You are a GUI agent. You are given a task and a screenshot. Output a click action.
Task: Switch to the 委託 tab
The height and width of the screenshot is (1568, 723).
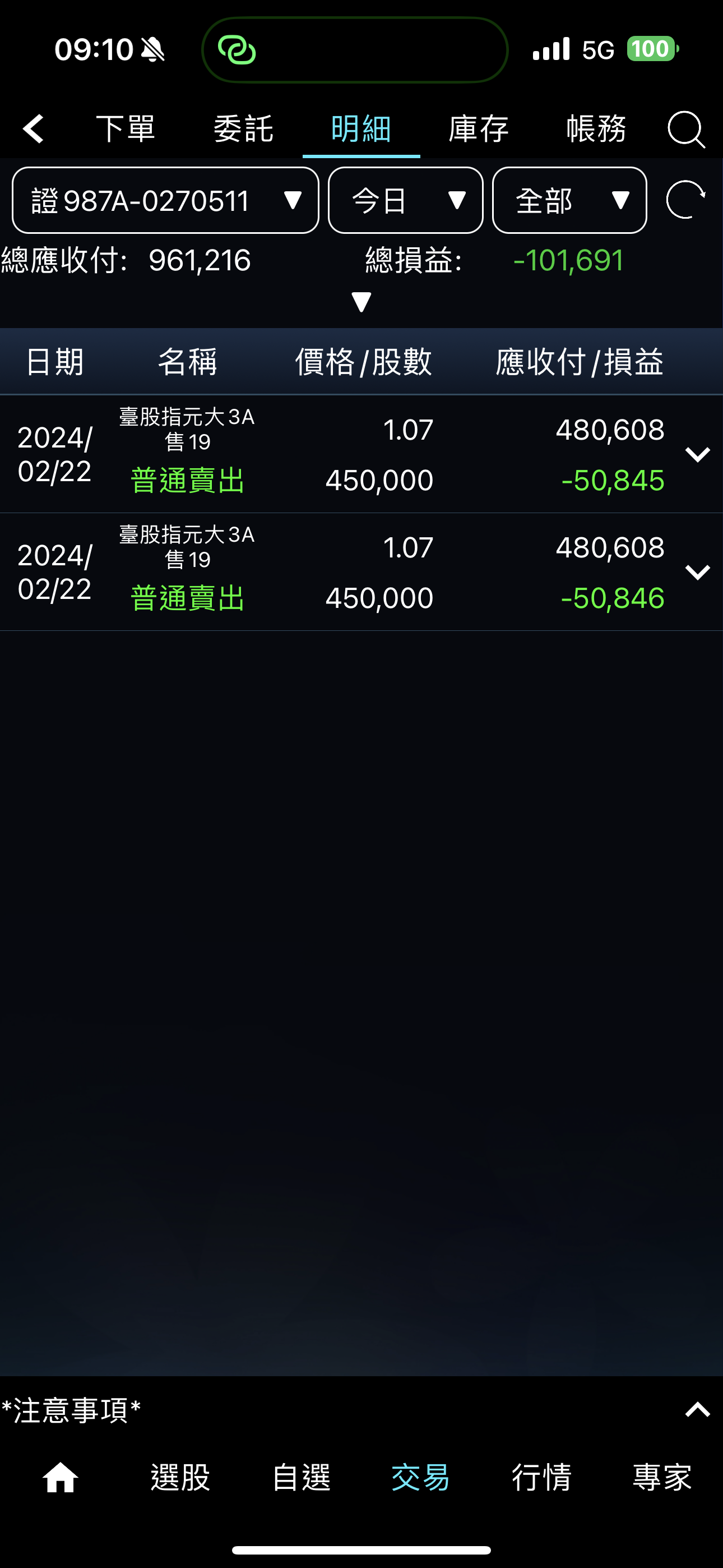pos(243,129)
